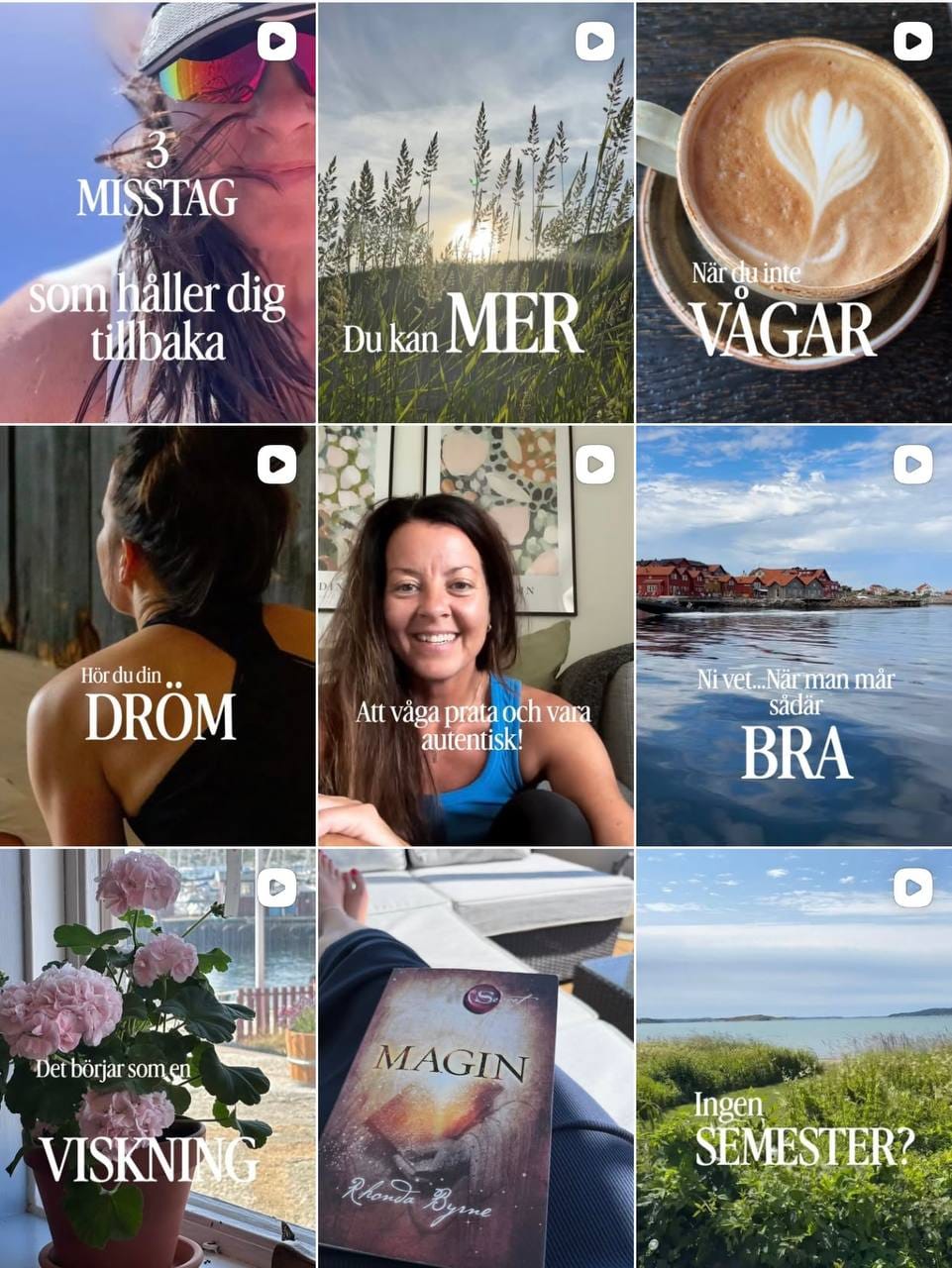Open the 'Du kan MER' reel
The image size is (952, 1268).
pos(476,212)
